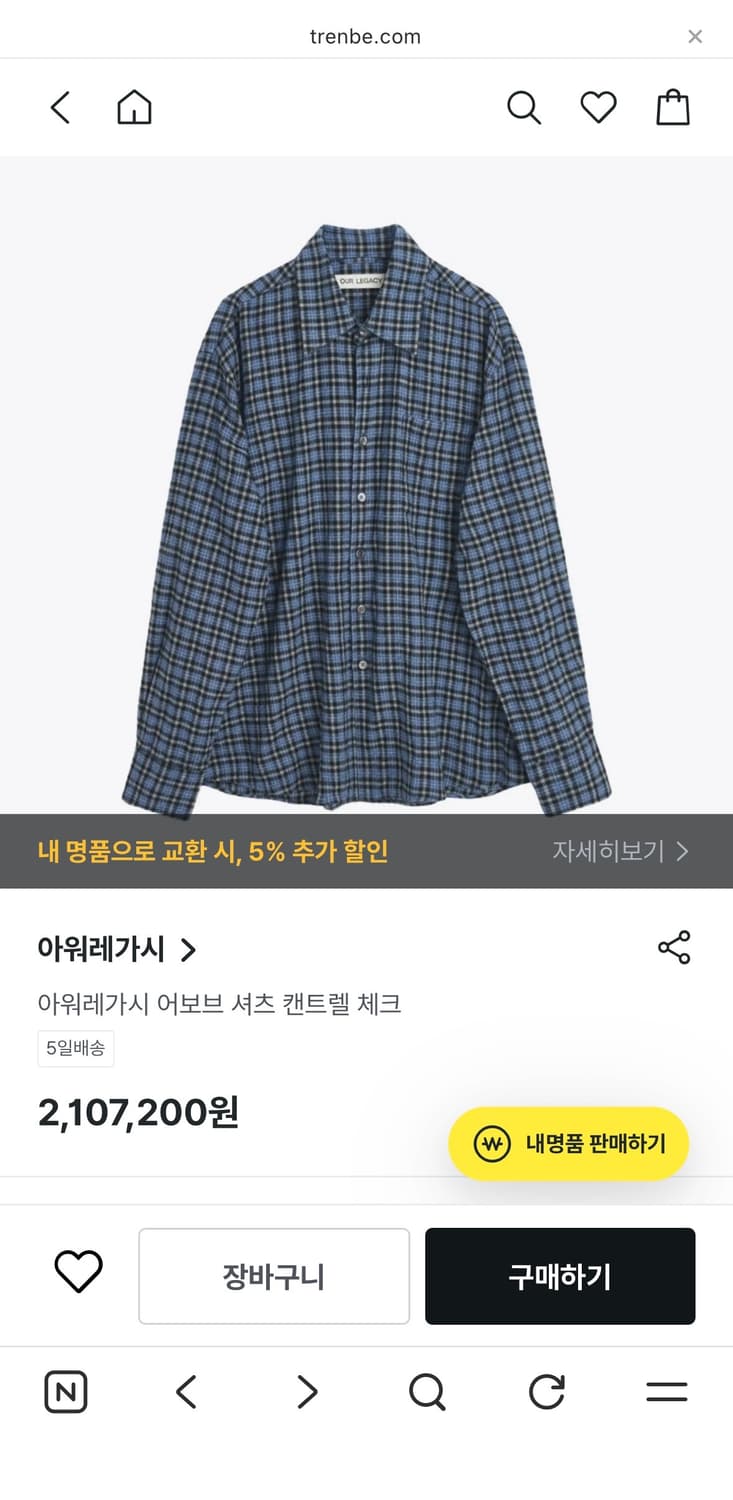The width and height of the screenshot is (733, 1500).
Task: Go to the home screen via house icon
Action: pos(134,107)
